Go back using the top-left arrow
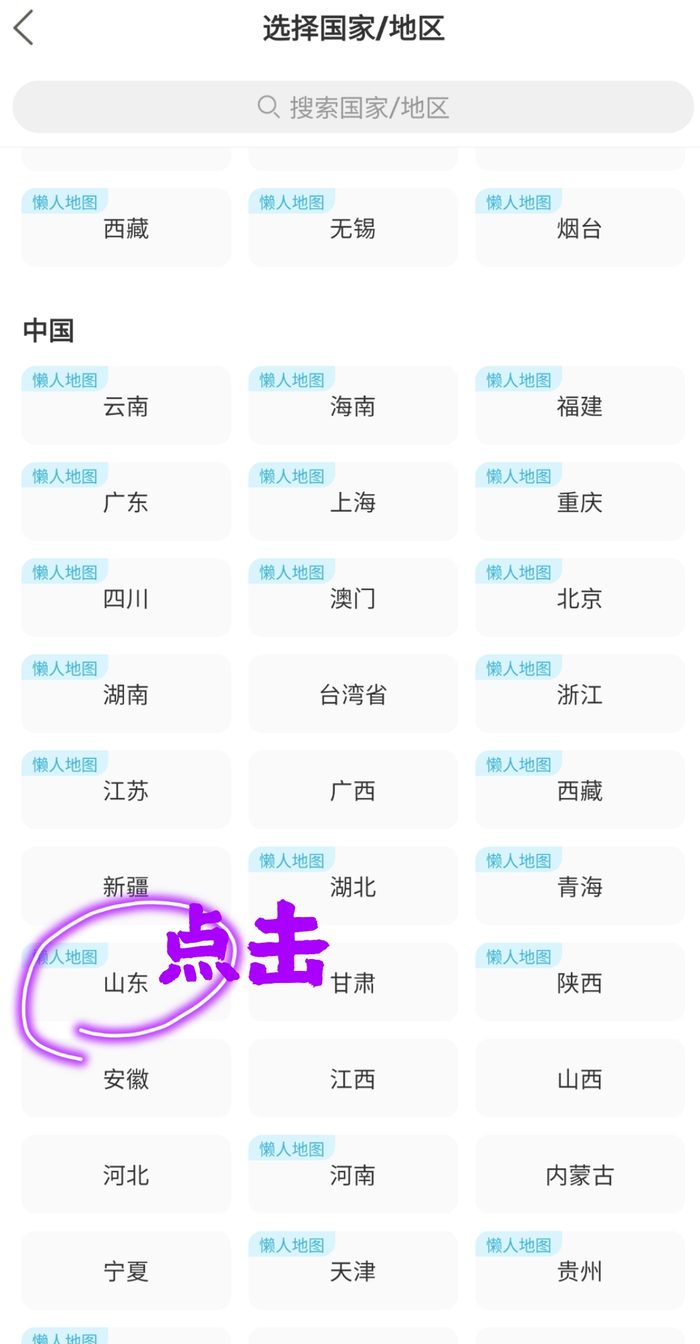This screenshot has height=1344, width=700. (x=24, y=28)
